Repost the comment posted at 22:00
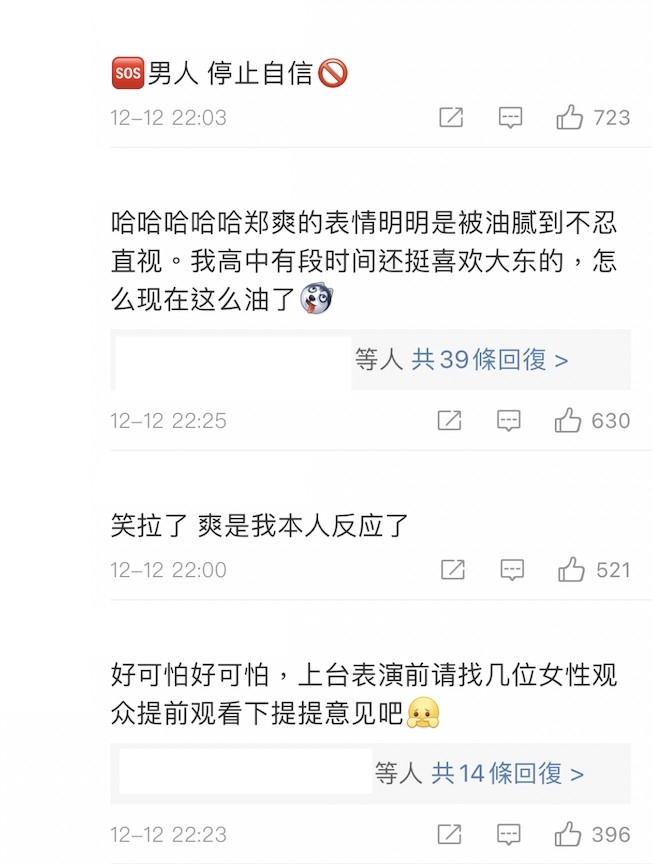652x864 pixels. [452, 570]
